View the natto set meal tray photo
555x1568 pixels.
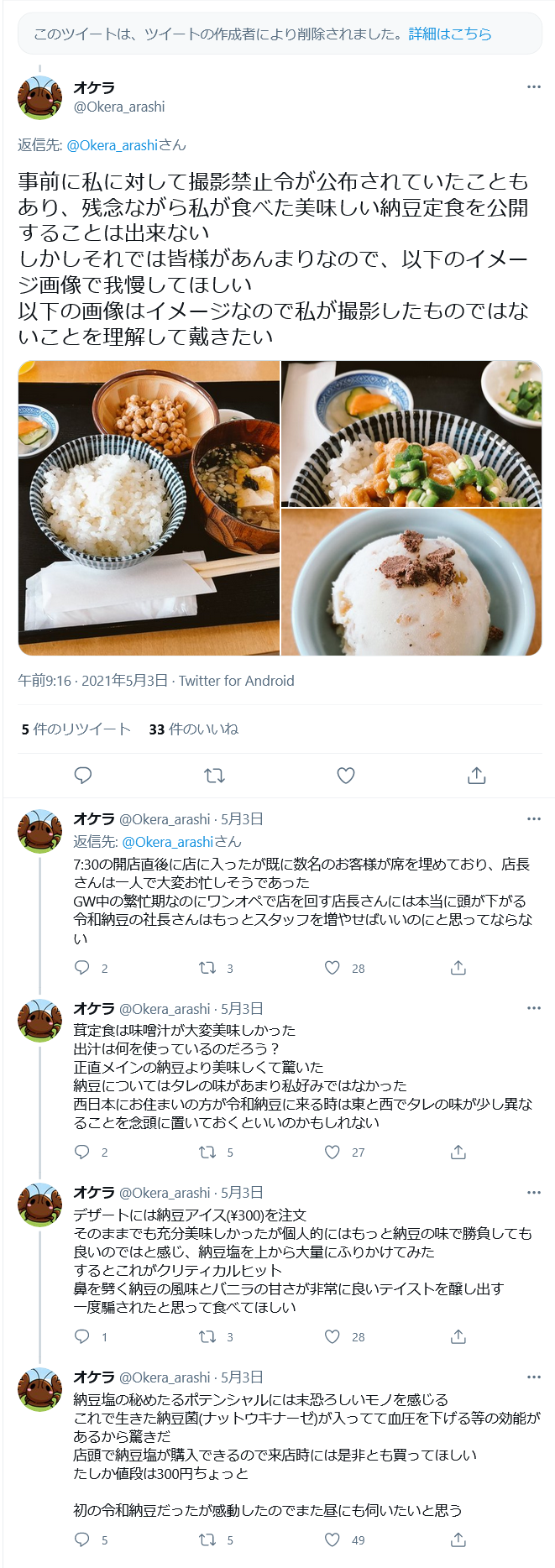tap(149, 508)
